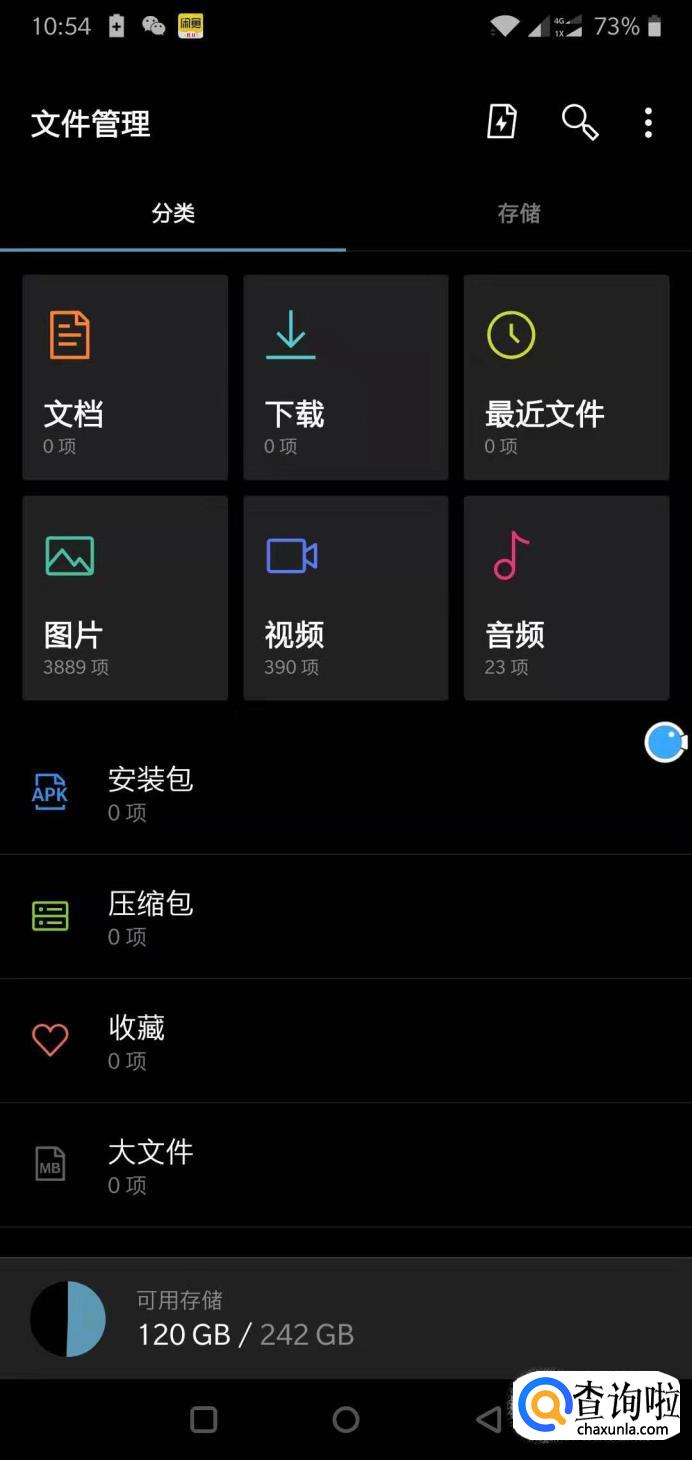The width and height of the screenshot is (692, 1460).
Task: Go to the home screen via the circle button
Action: [x=346, y=1419]
